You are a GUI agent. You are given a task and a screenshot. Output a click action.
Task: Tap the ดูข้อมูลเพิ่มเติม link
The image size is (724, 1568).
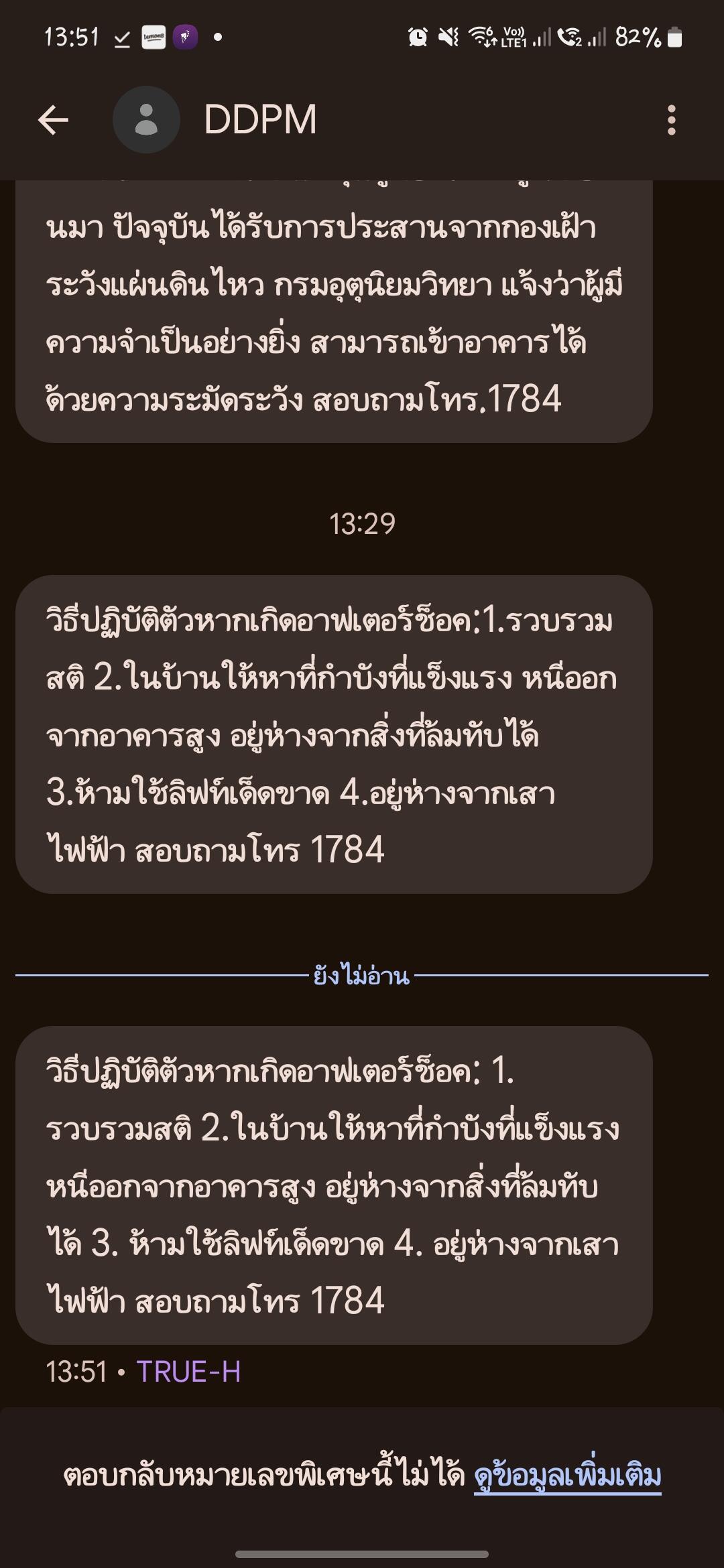click(x=567, y=1476)
